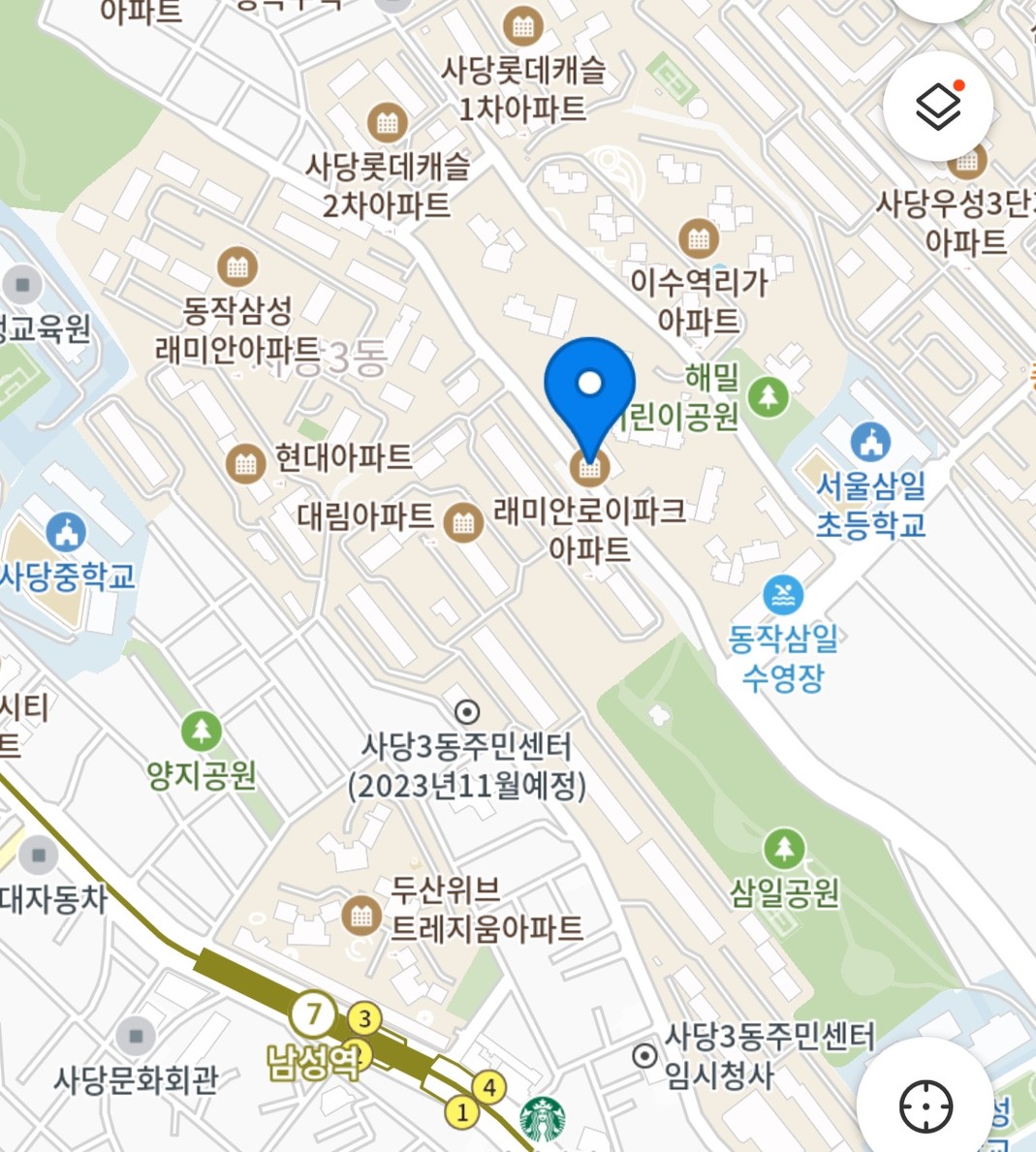Select 동작삼일 수영장 pool marker
Image resolution: width=1036 pixels, height=1152 pixels.
pos(782,596)
